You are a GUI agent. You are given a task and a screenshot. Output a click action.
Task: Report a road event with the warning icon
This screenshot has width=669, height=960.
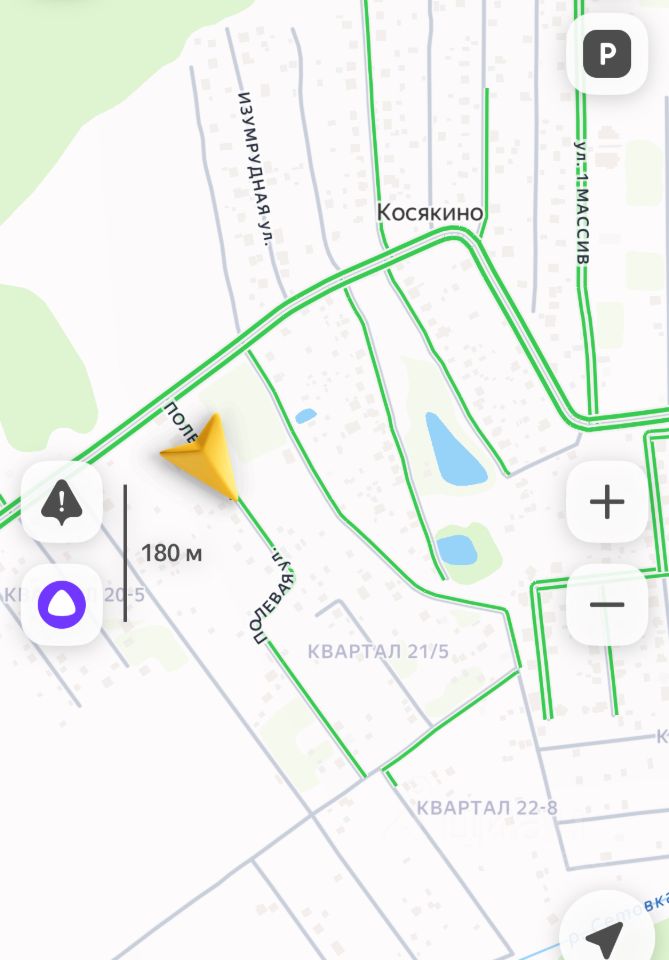[x=62, y=501]
